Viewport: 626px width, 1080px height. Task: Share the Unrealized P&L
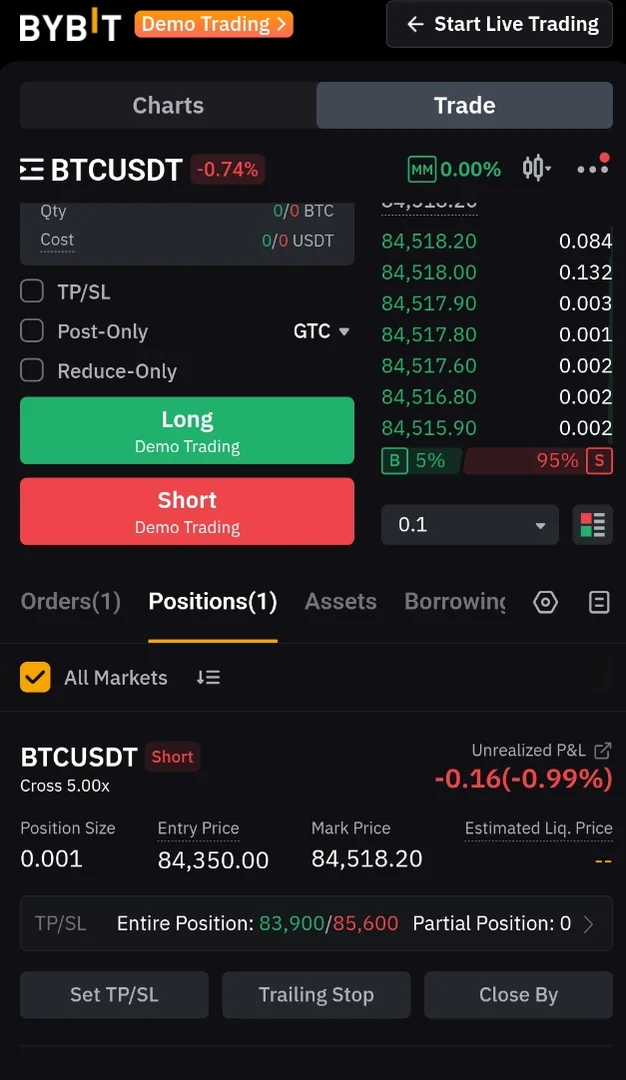pos(602,750)
